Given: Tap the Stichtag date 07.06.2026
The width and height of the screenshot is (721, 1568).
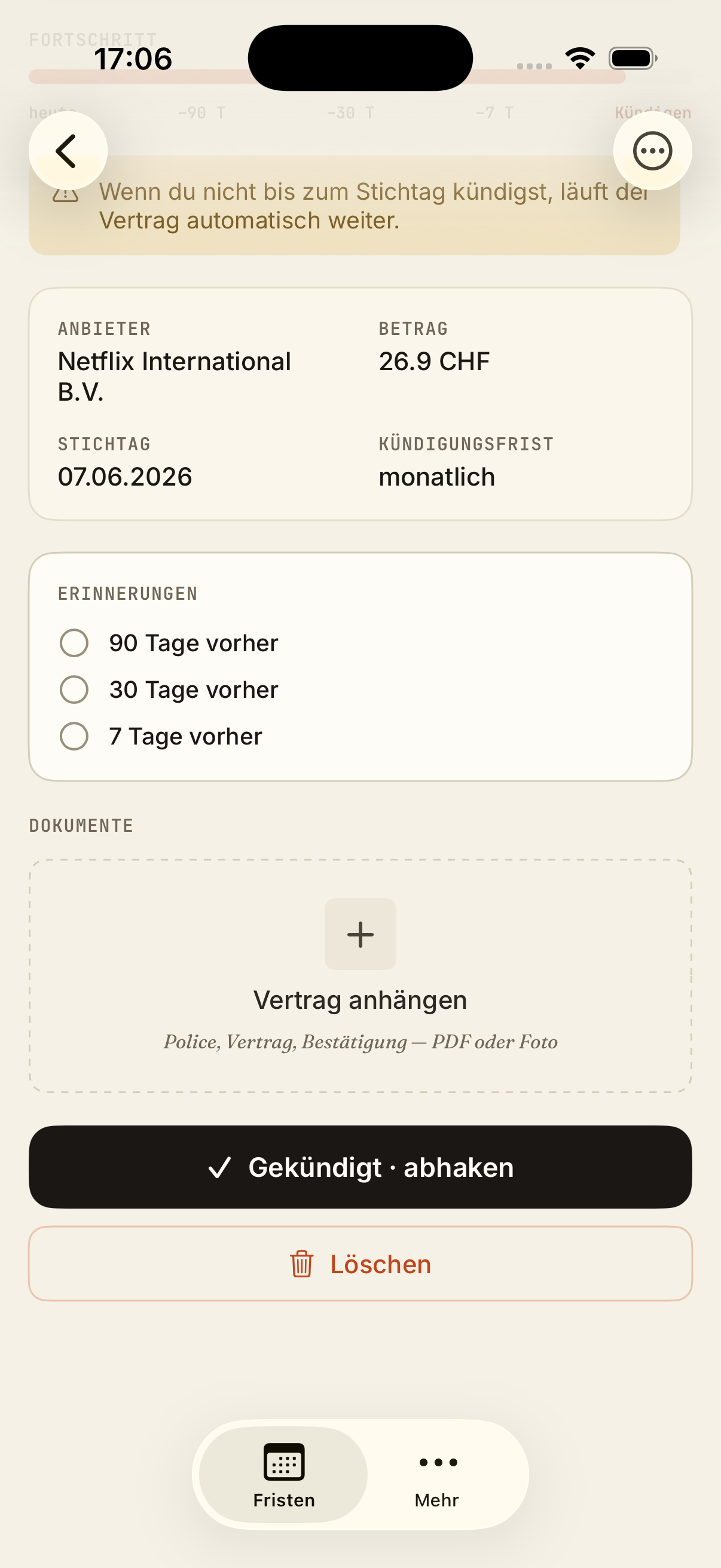Looking at the screenshot, I should (x=125, y=477).
